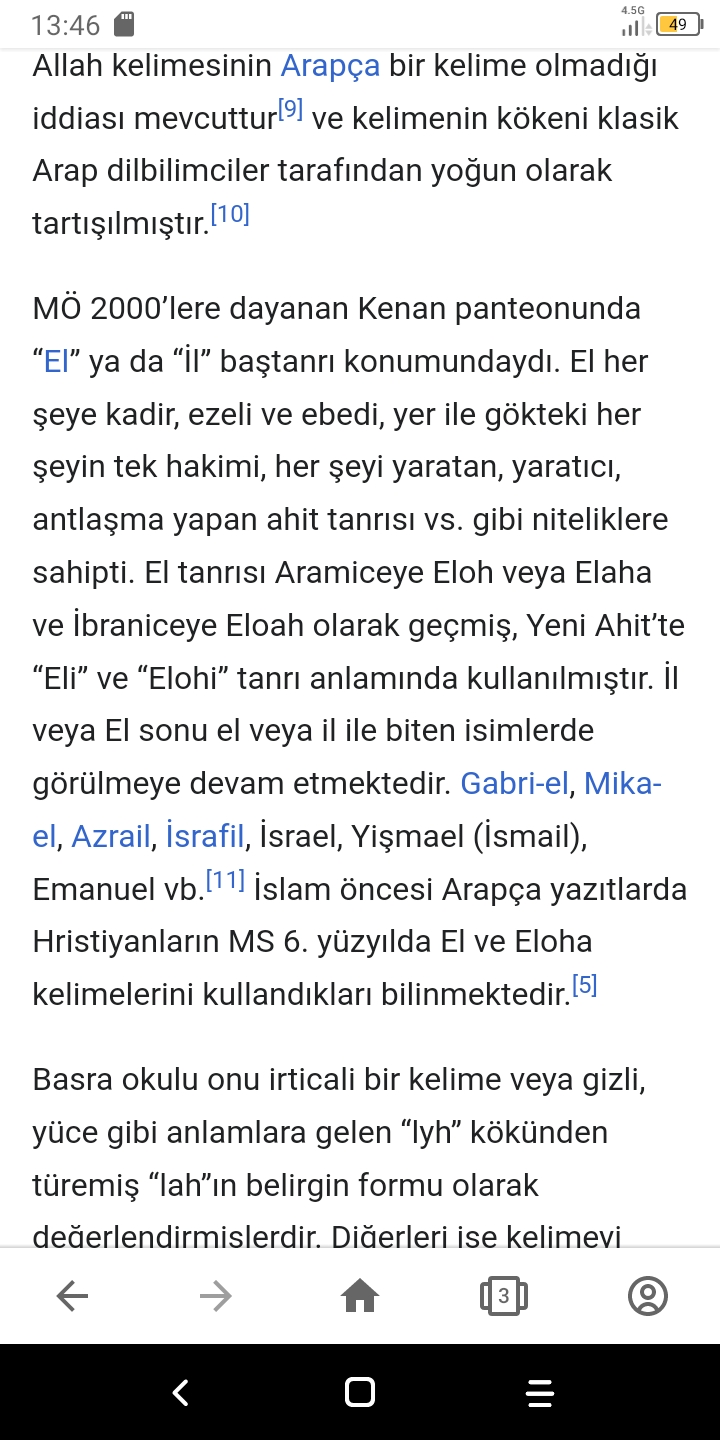Follow the Azrail link
The image size is (720, 1440).
coord(111,835)
